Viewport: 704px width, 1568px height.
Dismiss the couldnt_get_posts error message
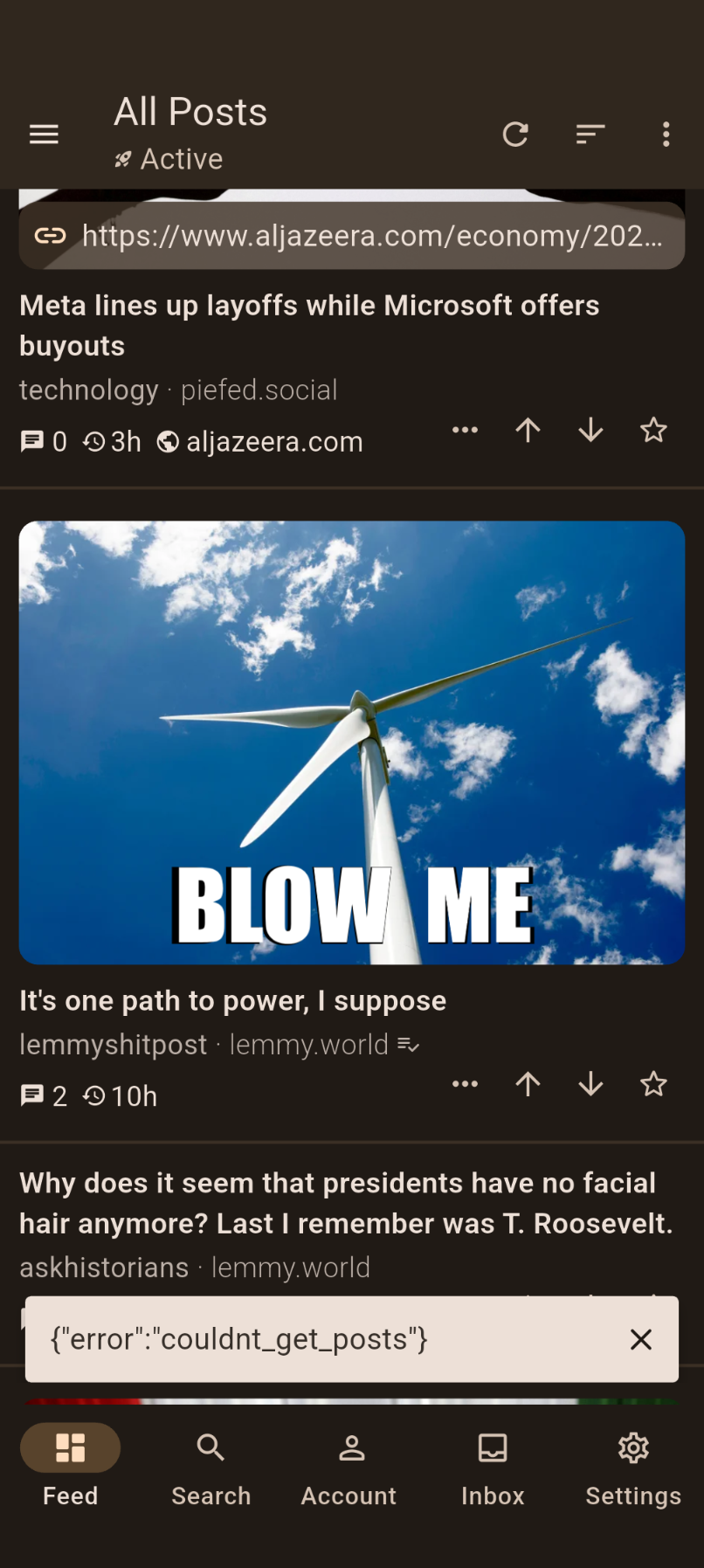click(x=641, y=1339)
